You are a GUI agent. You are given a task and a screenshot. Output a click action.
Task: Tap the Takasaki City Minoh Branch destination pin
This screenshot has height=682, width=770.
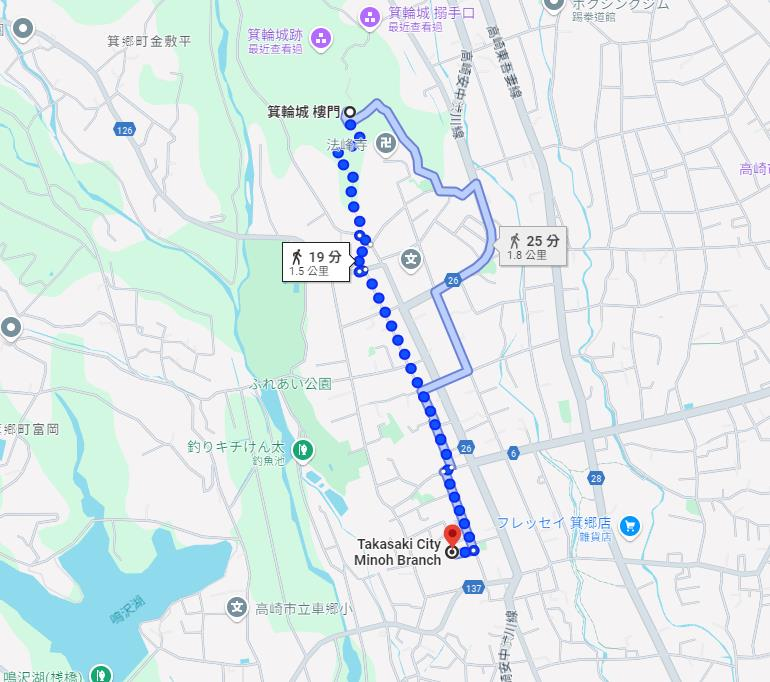451,535
